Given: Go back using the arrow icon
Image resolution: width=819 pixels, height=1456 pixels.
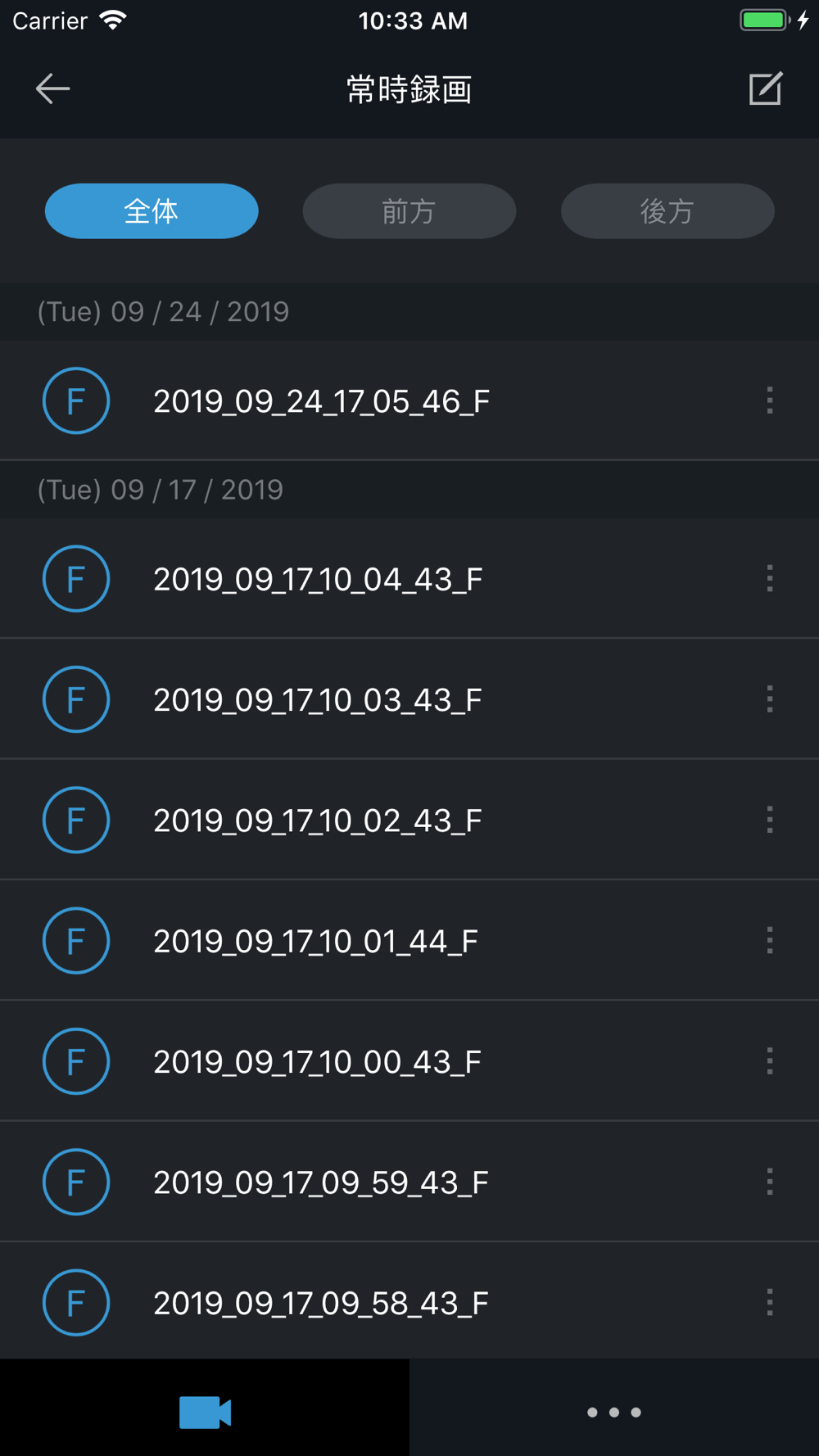Looking at the screenshot, I should click(53, 88).
